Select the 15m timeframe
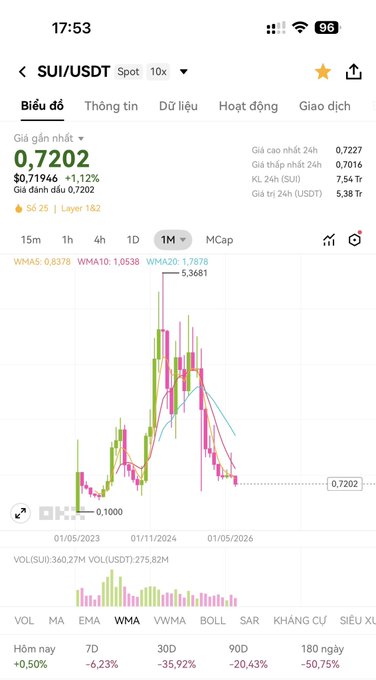This screenshot has width=376, height=680. (31, 240)
